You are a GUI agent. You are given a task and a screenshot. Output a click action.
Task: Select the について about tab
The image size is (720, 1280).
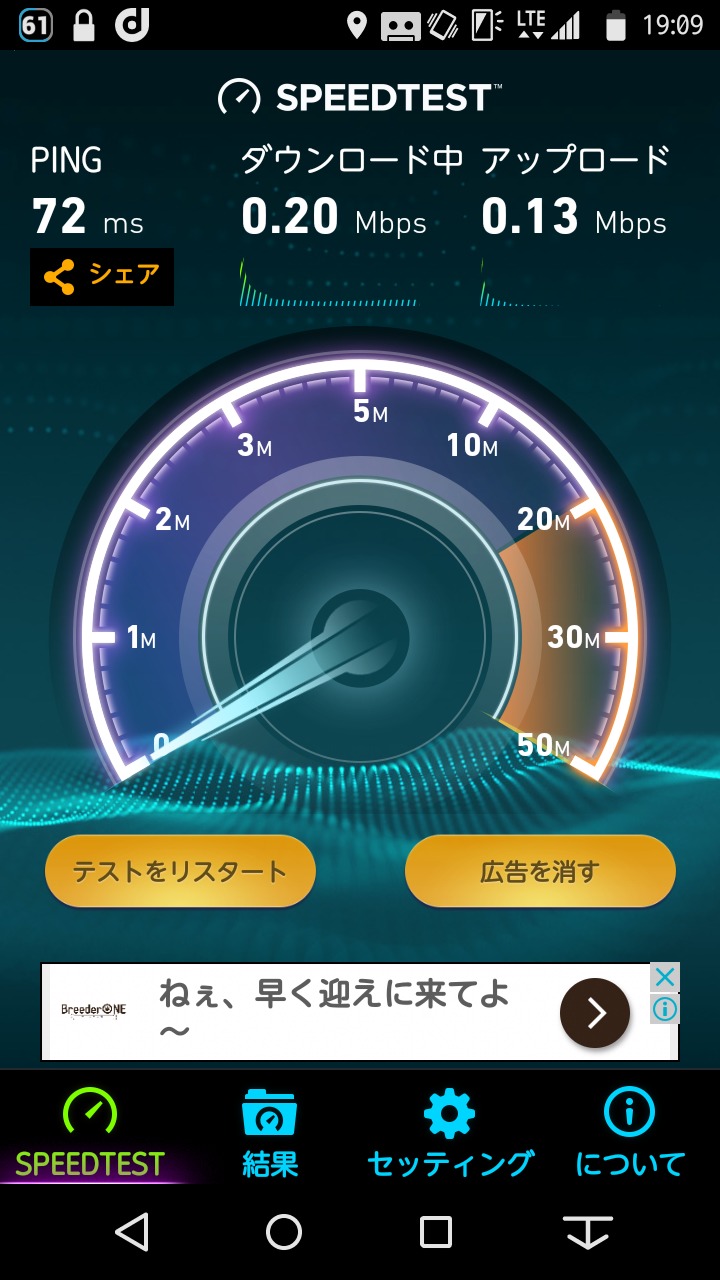click(x=630, y=1135)
